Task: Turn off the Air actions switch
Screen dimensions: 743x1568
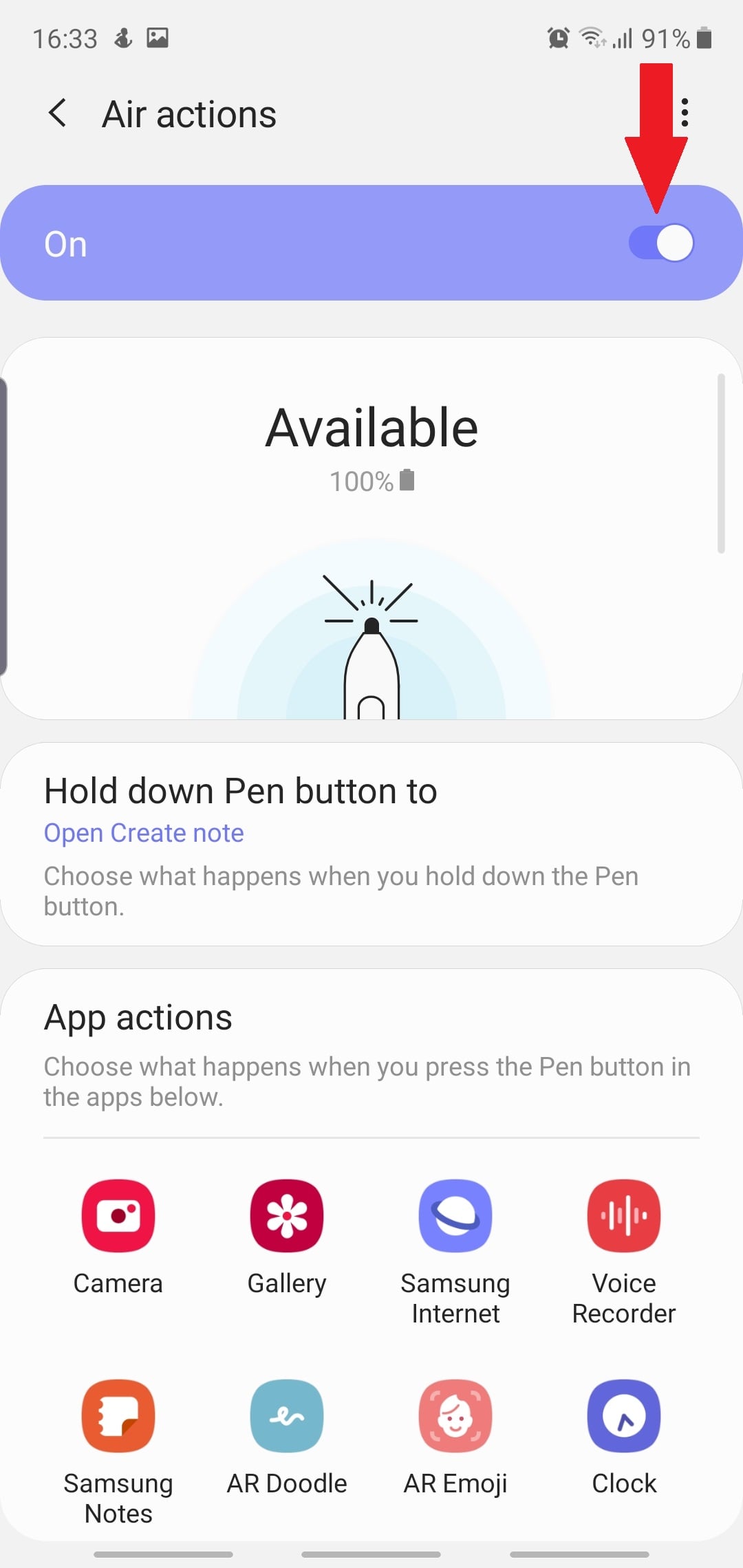Action: (661, 243)
